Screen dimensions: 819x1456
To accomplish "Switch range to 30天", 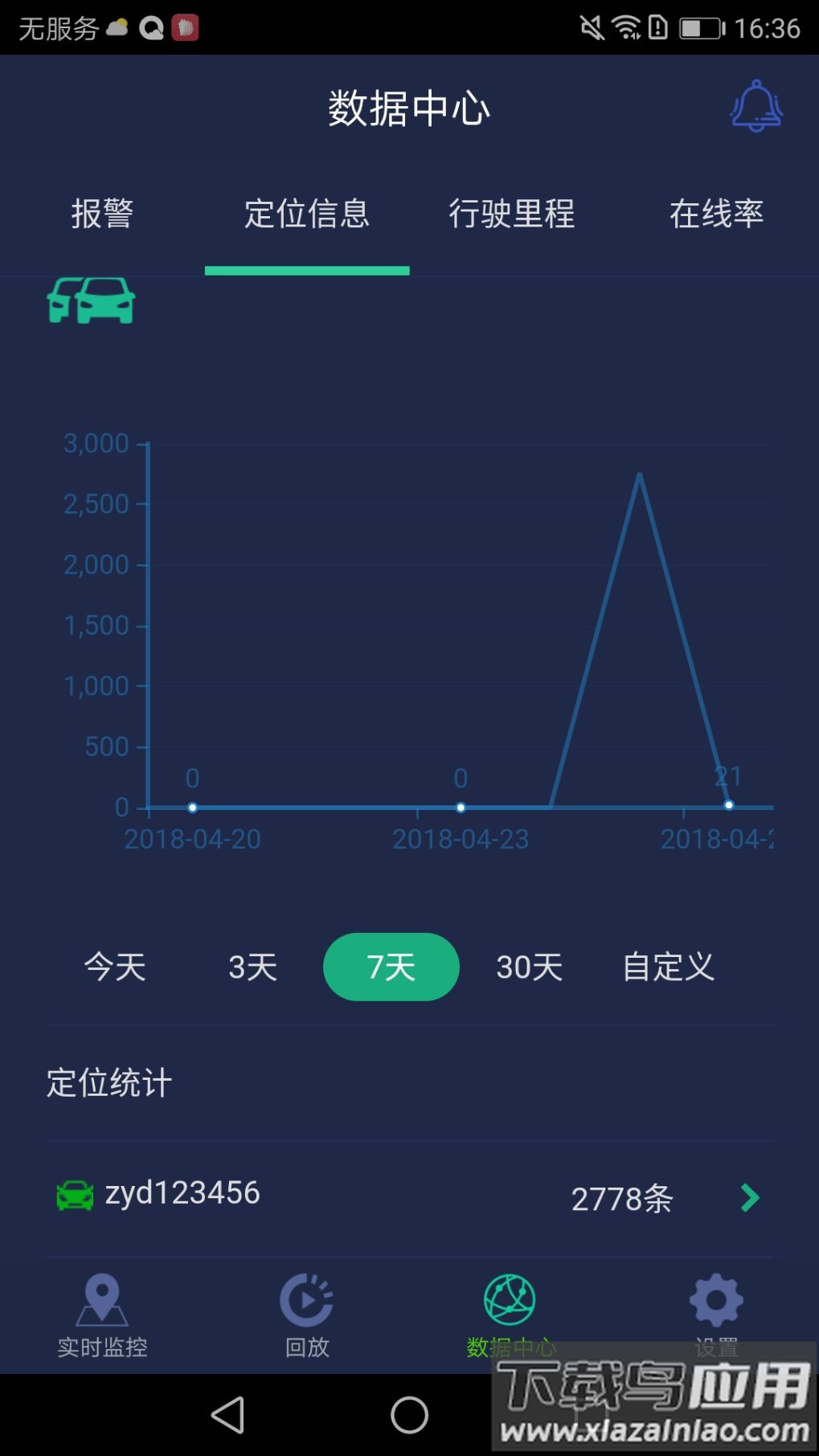I will [x=530, y=967].
